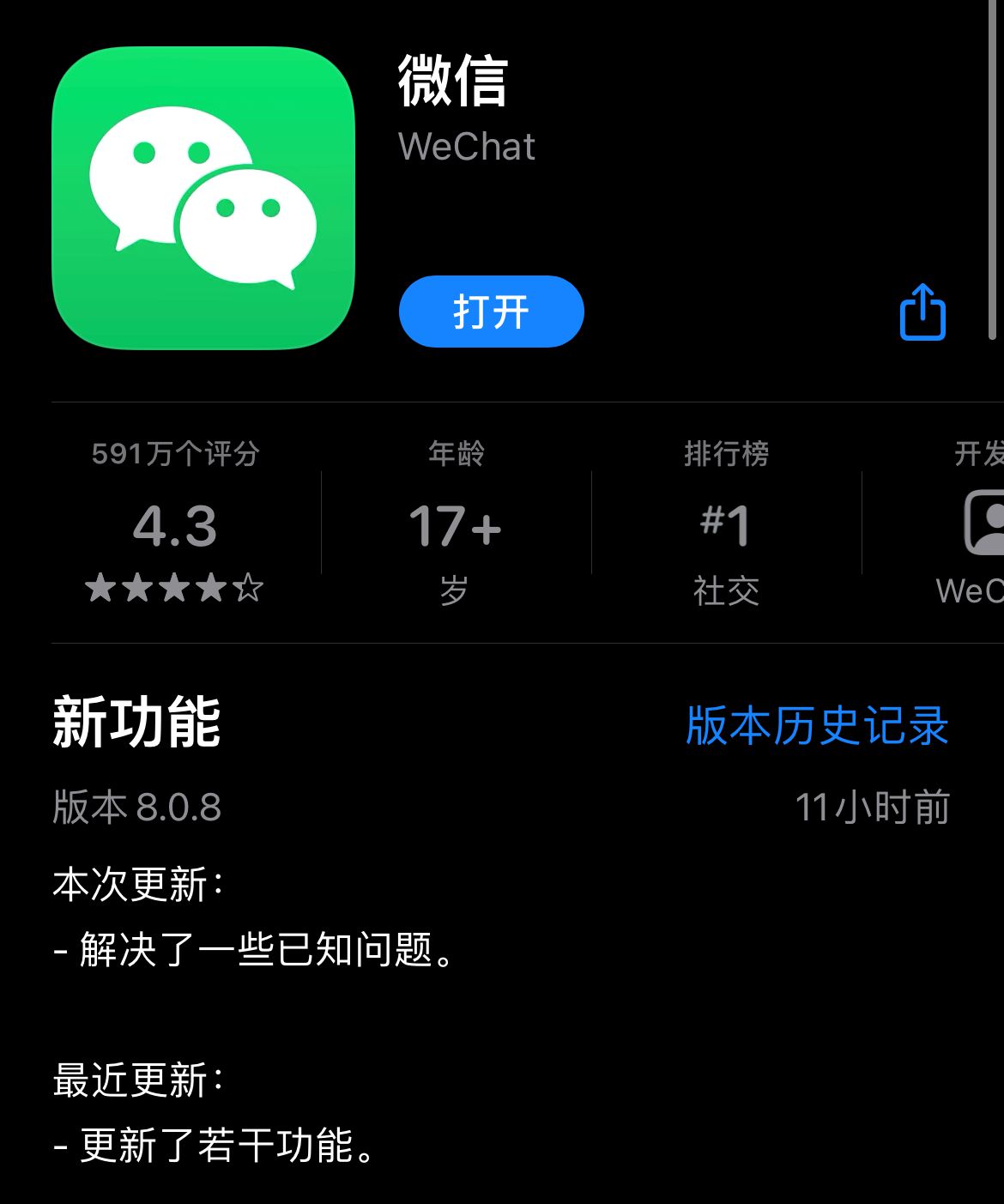Viewport: 1004px width, 1204px height.
Task: Tap the 打开 button to open WeChat
Action: 491,312
